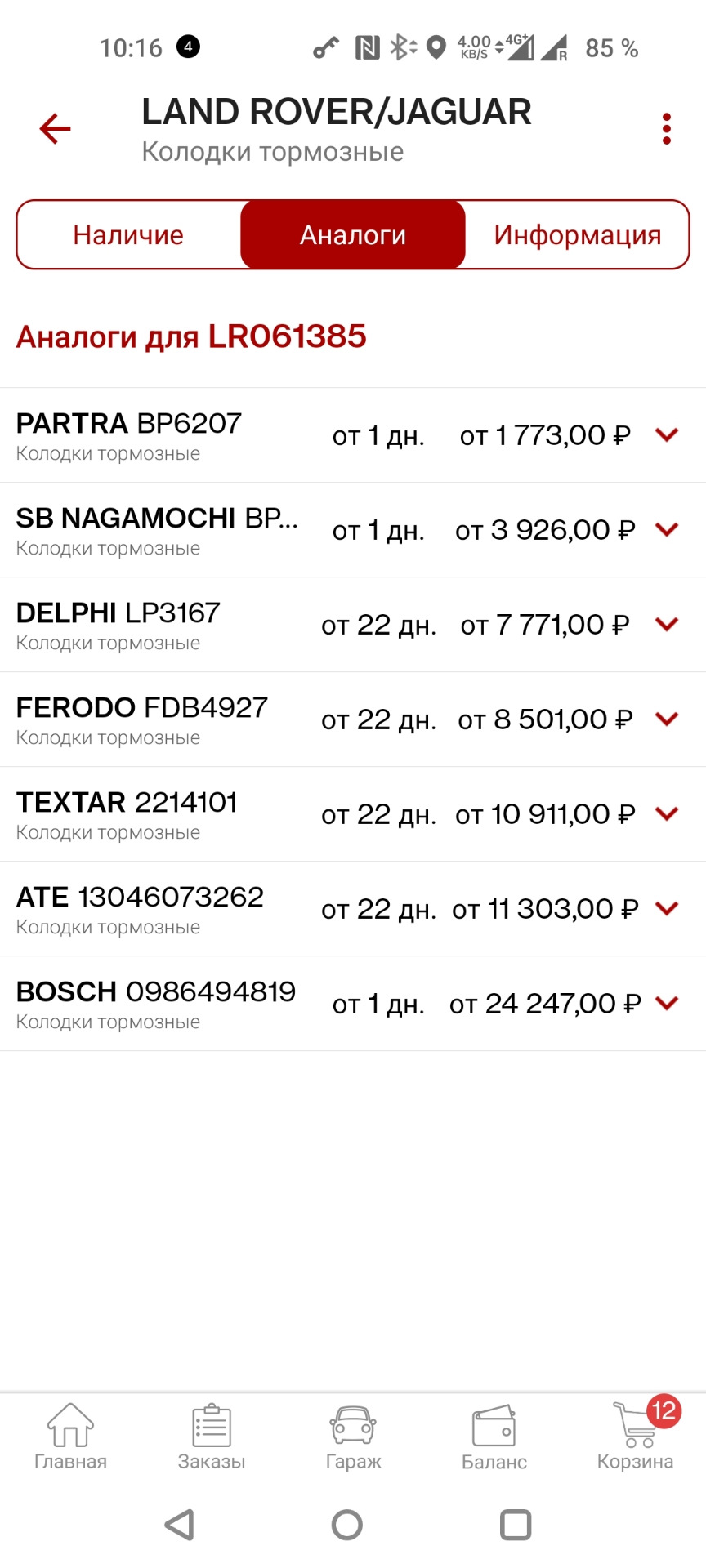View the Баланс tab
706x1568 pixels.
click(494, 1437)
